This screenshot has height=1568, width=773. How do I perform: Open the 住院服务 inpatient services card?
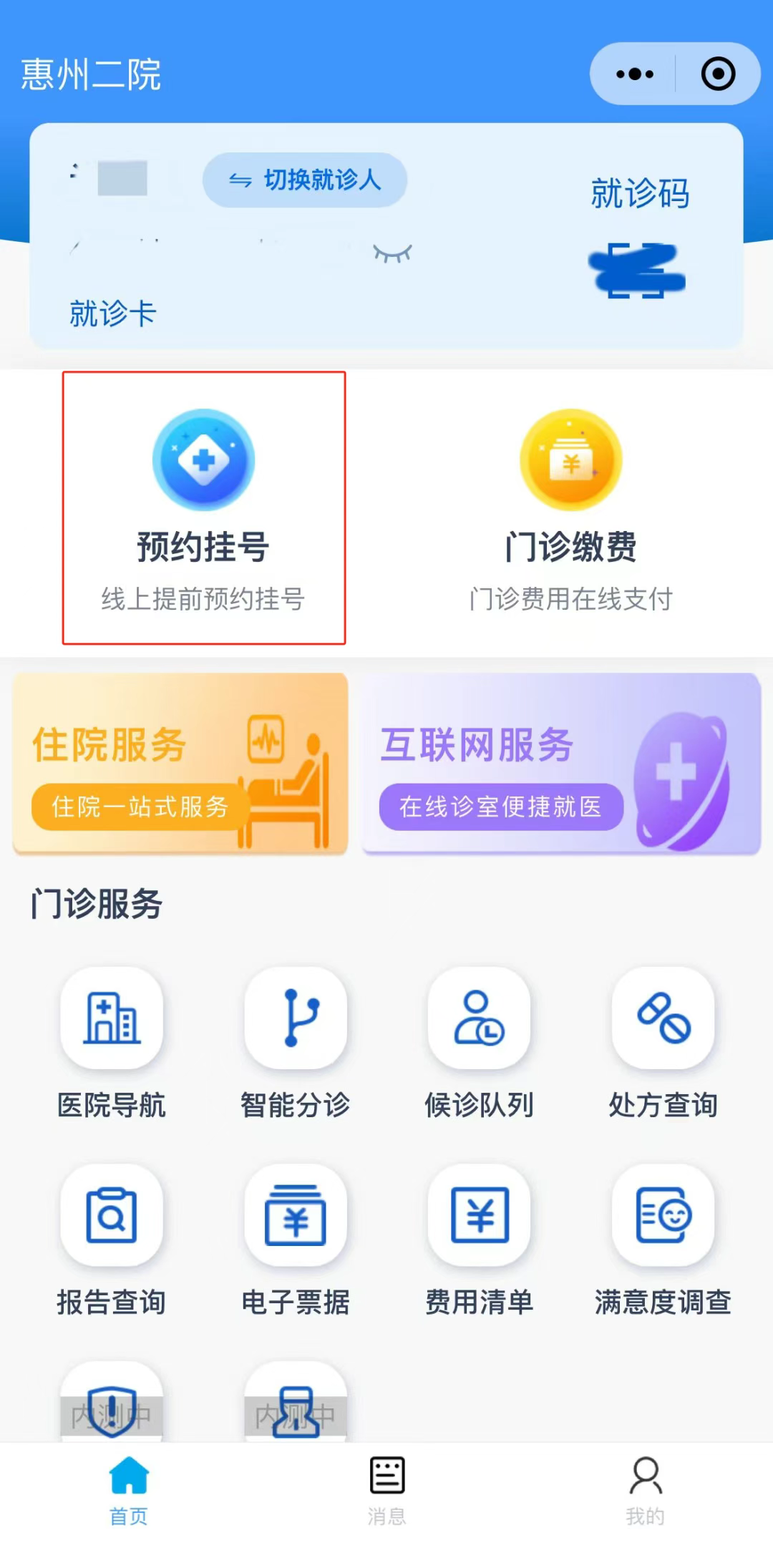(180, 763)
